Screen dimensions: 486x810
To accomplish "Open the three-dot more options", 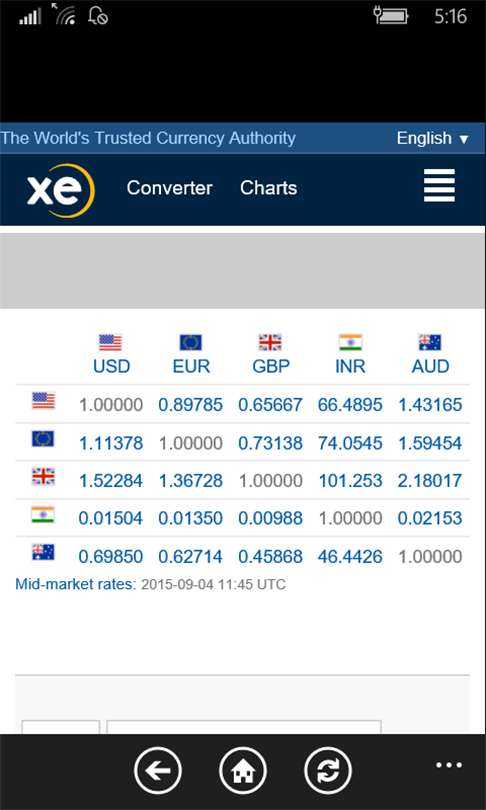I will (x=448, y=765).
